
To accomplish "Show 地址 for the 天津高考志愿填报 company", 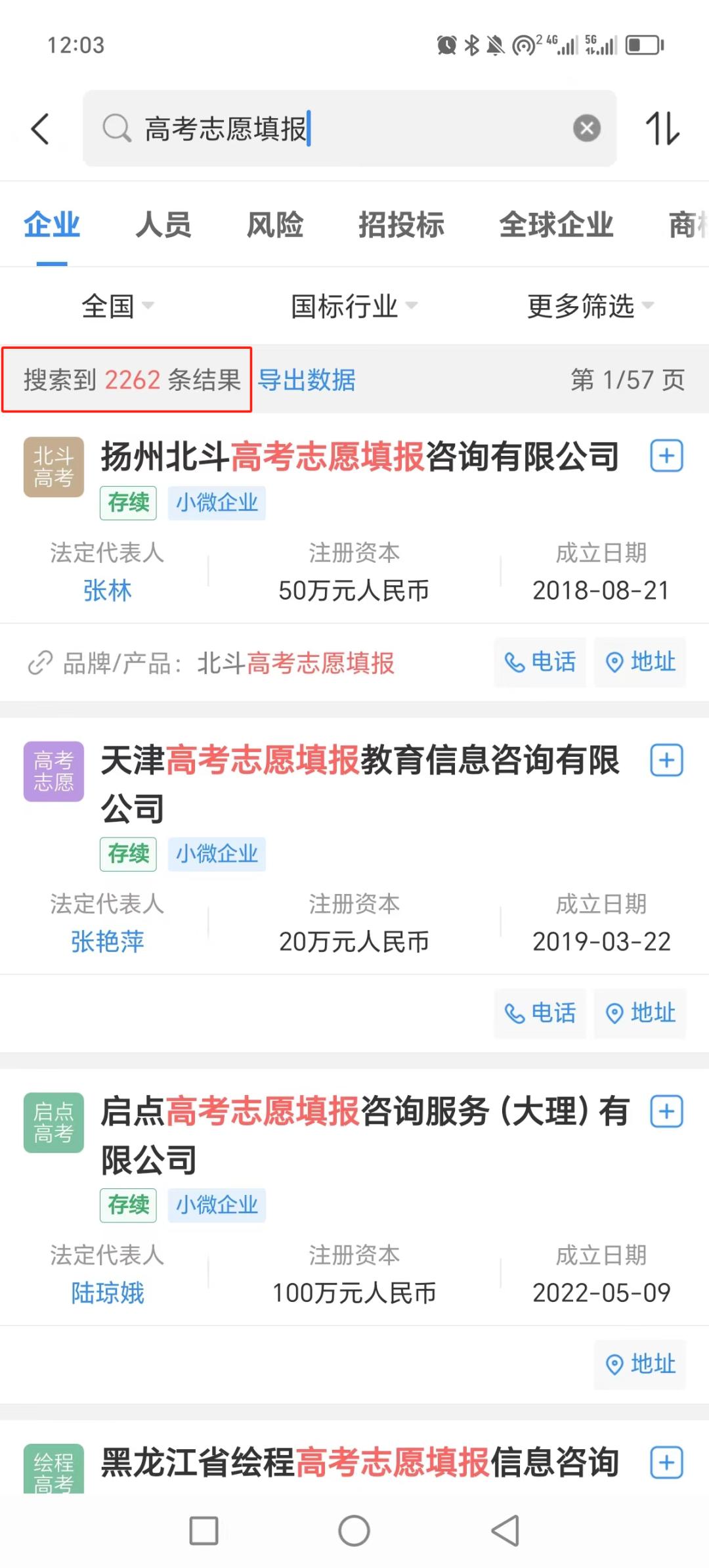I will (640, 1014).
